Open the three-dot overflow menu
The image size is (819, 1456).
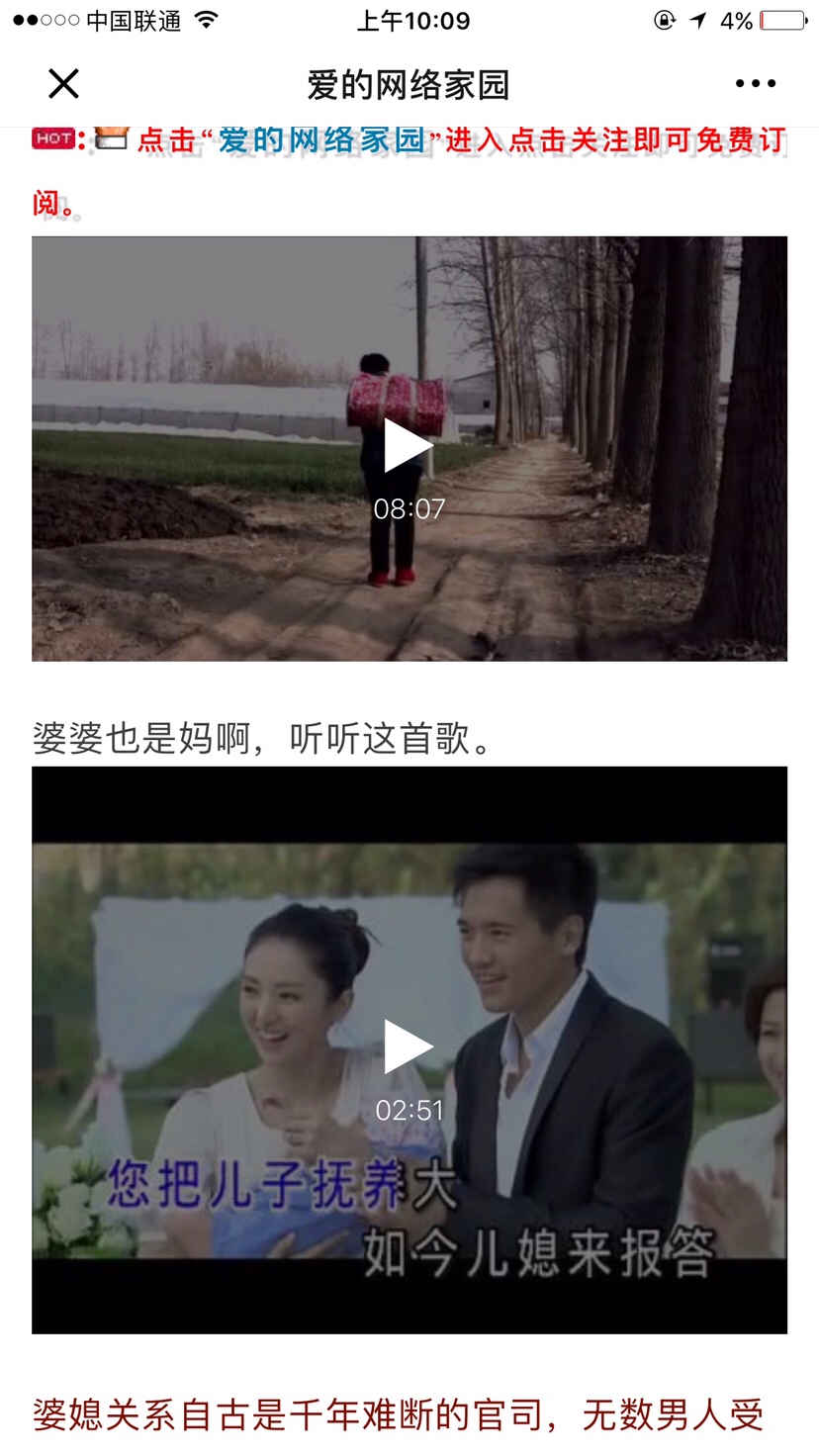point(755,84)
